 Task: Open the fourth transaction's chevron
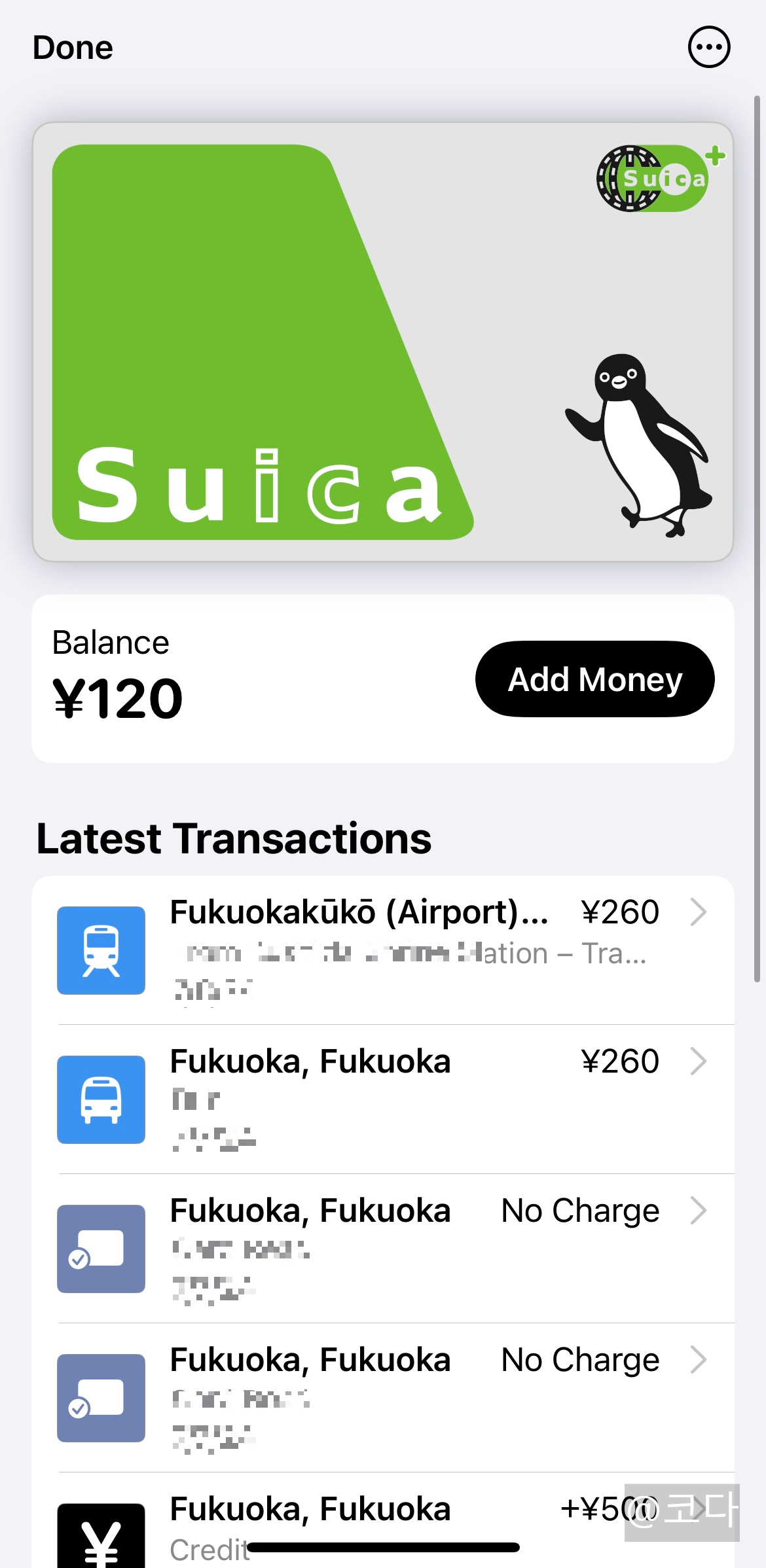699,1359
